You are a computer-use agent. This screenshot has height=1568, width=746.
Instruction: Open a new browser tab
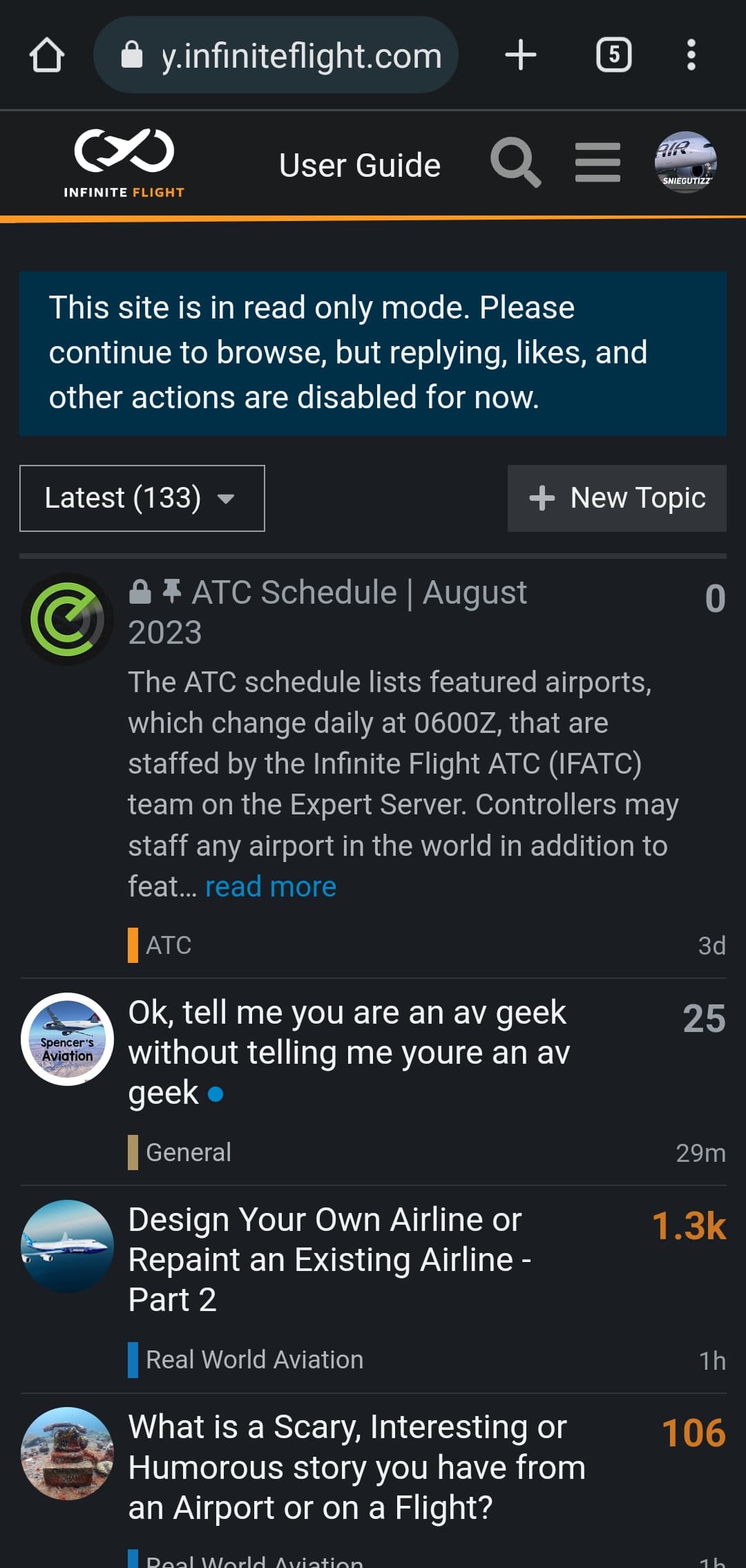point(521,55)
